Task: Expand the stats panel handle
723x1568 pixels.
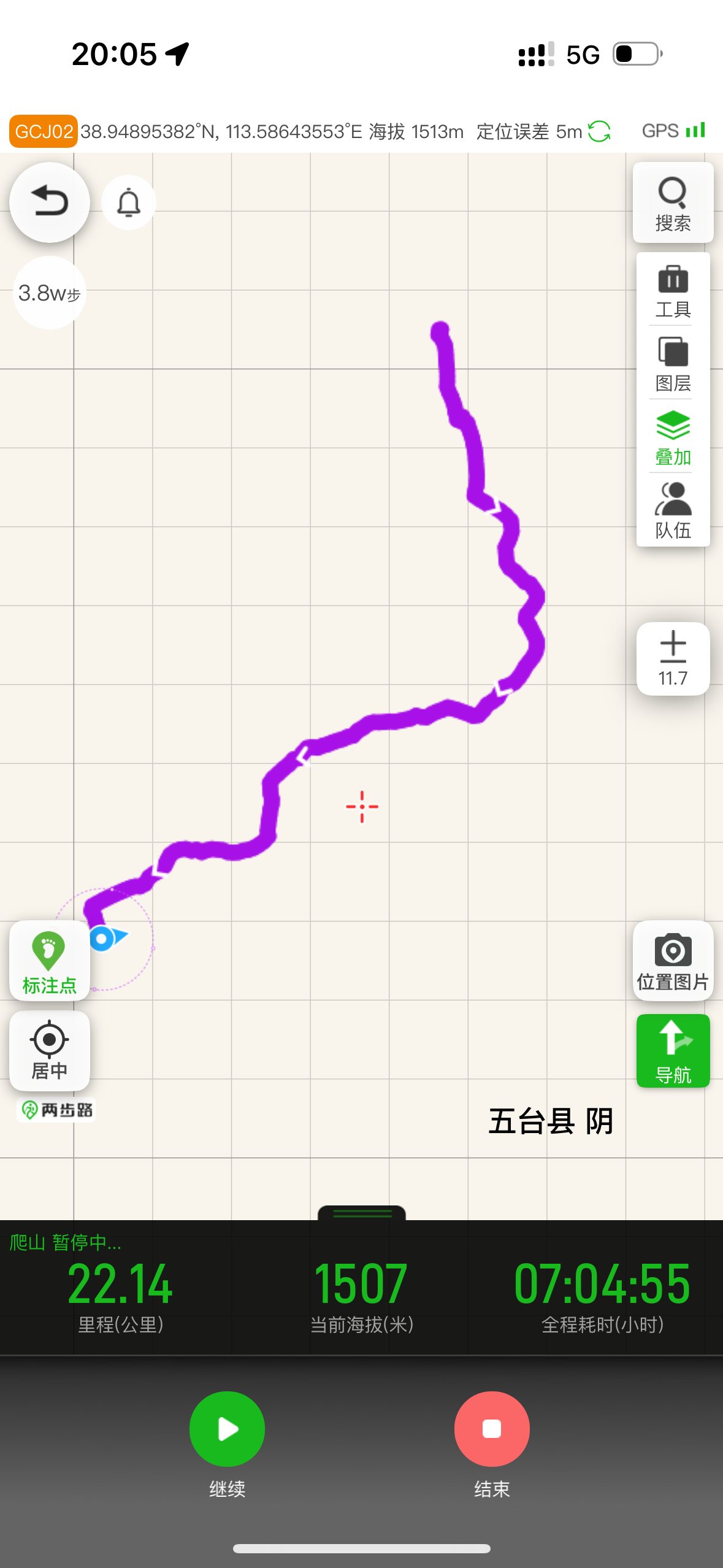Action: [x=362, y=1213]
